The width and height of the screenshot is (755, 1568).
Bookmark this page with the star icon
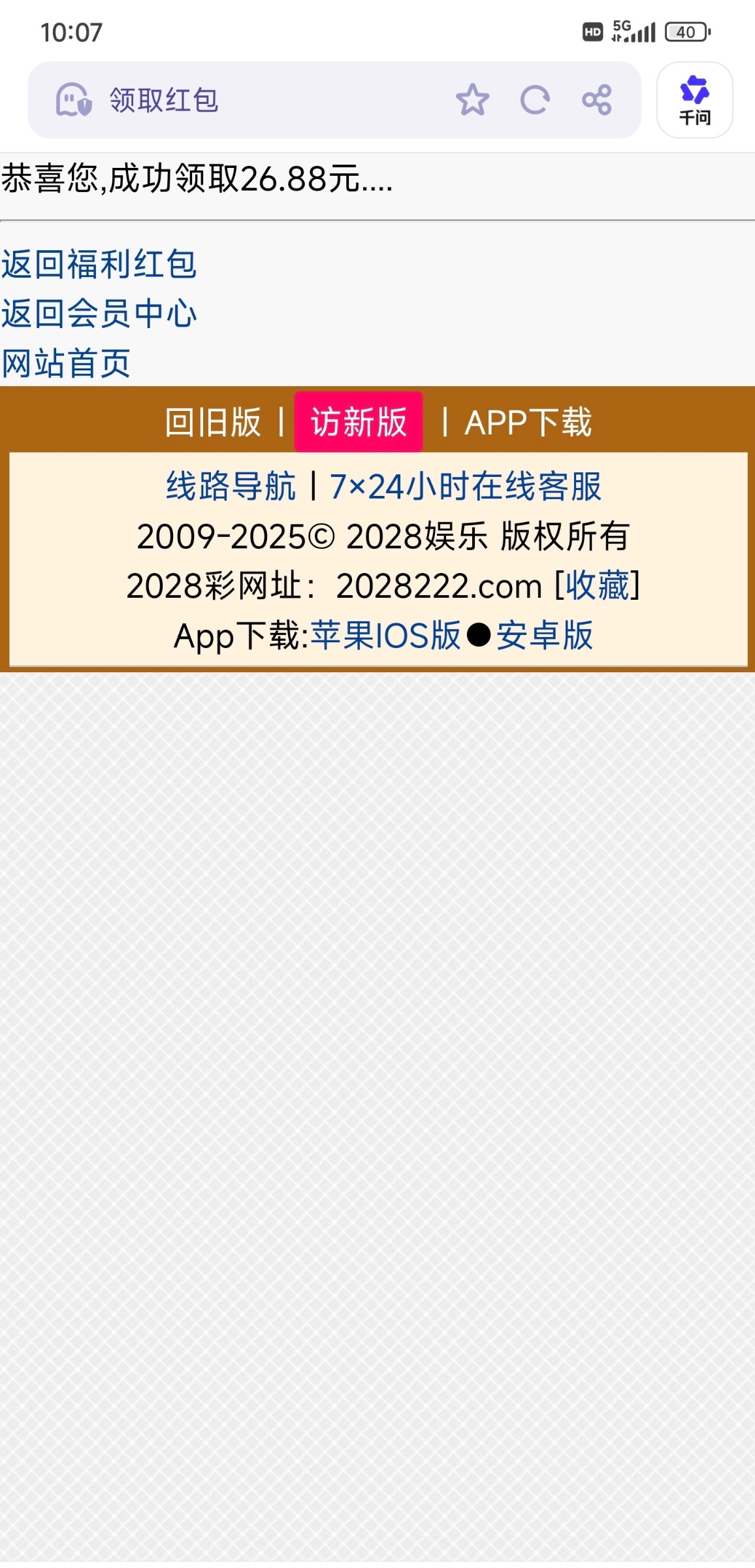tap(472, 100)
